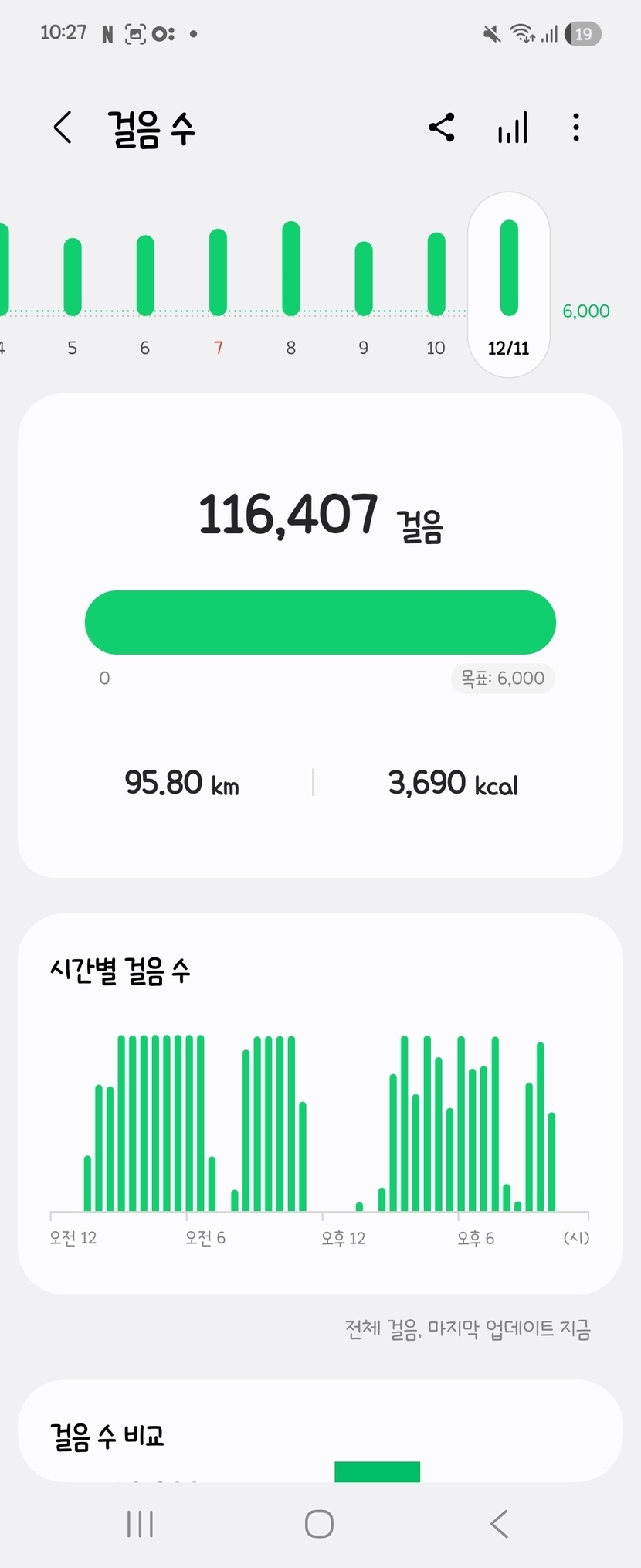Share the step count record
Screen dimensions: 641x1568
click(442, 128)
